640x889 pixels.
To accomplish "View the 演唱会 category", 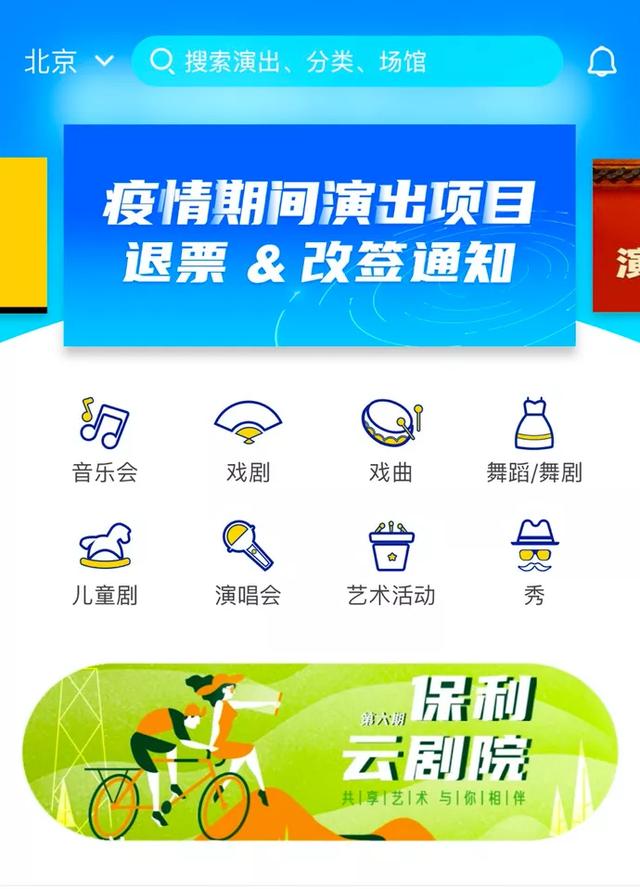I will [247, 563].
